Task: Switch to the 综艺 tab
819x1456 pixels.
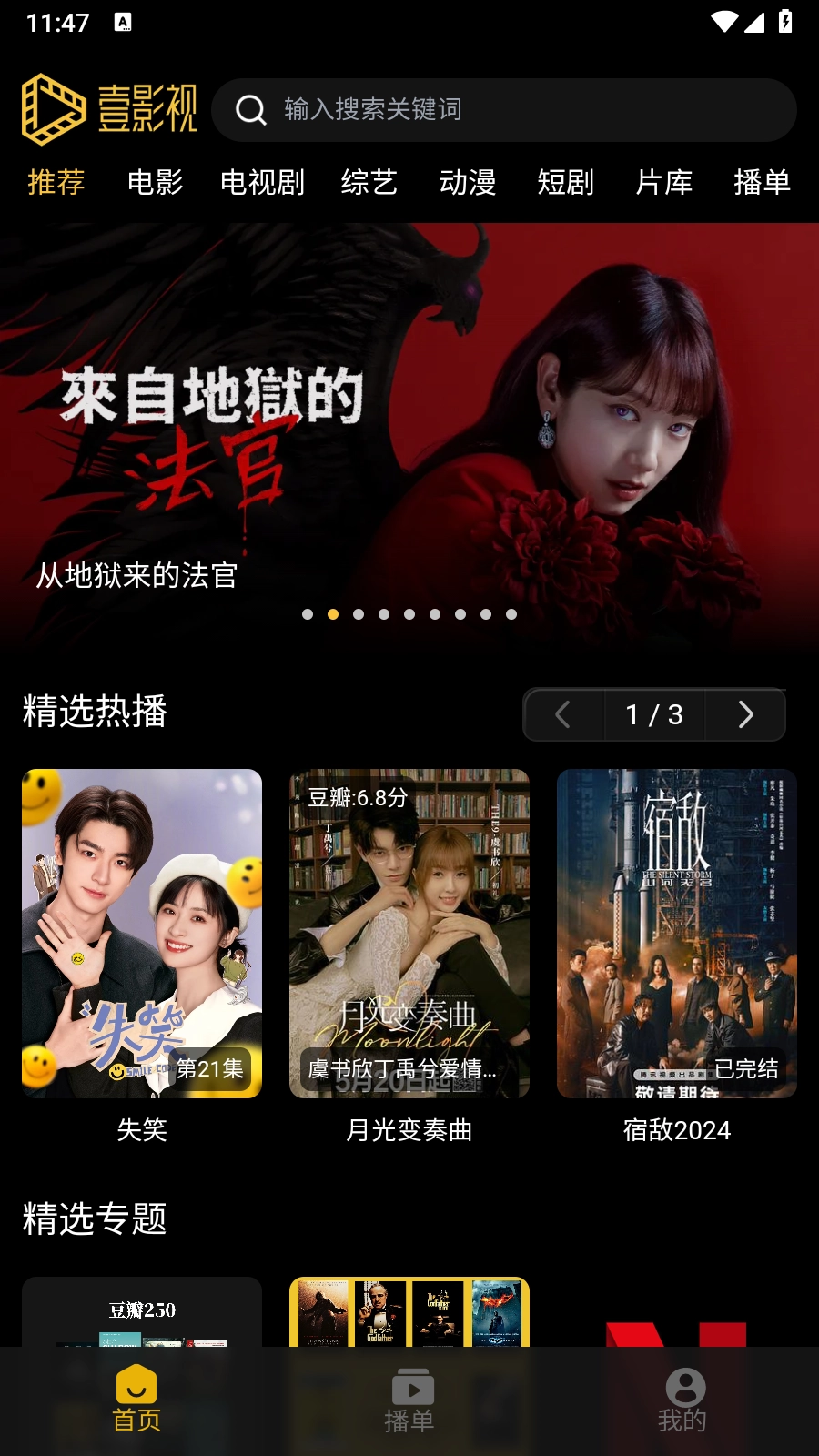Action: pos(369,183)
